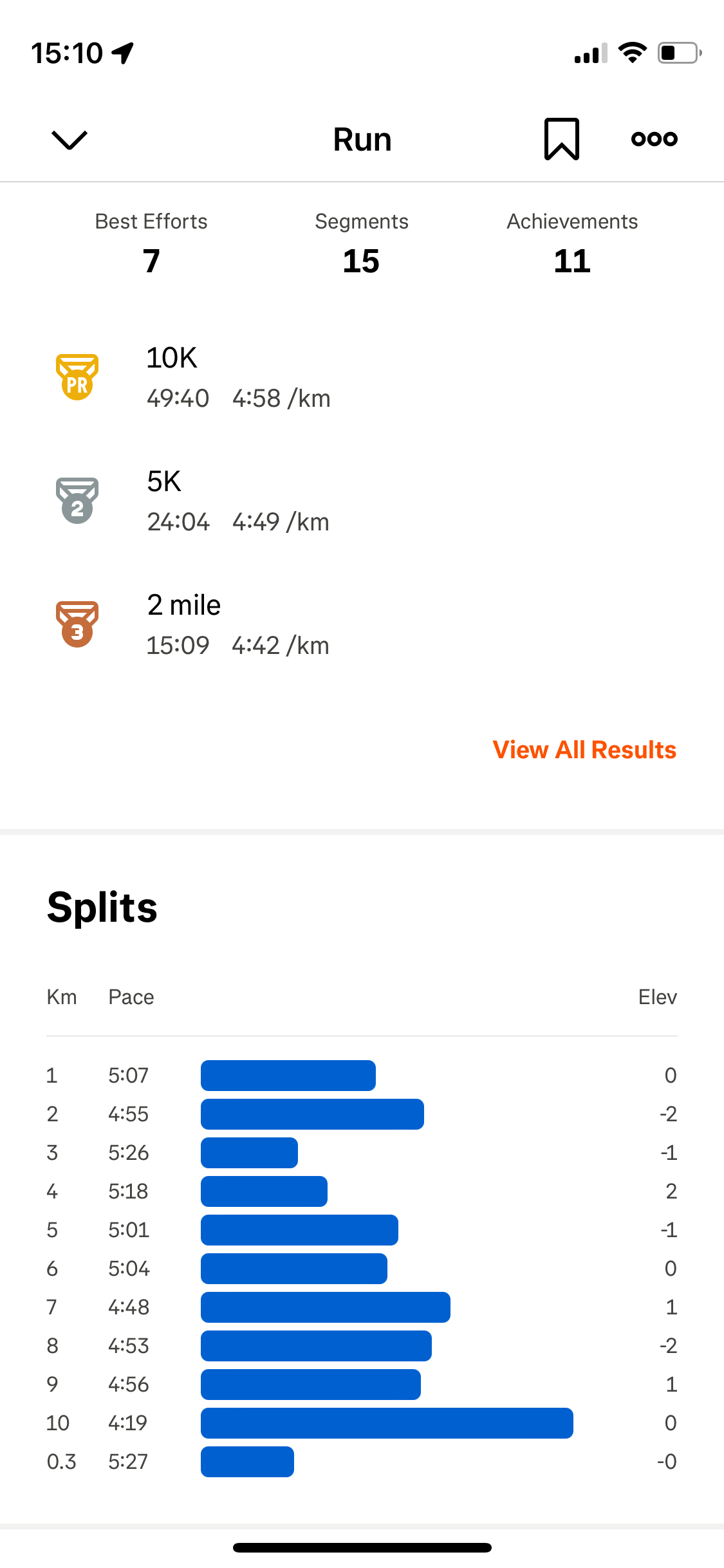Open the Segments count

(361, 245)
